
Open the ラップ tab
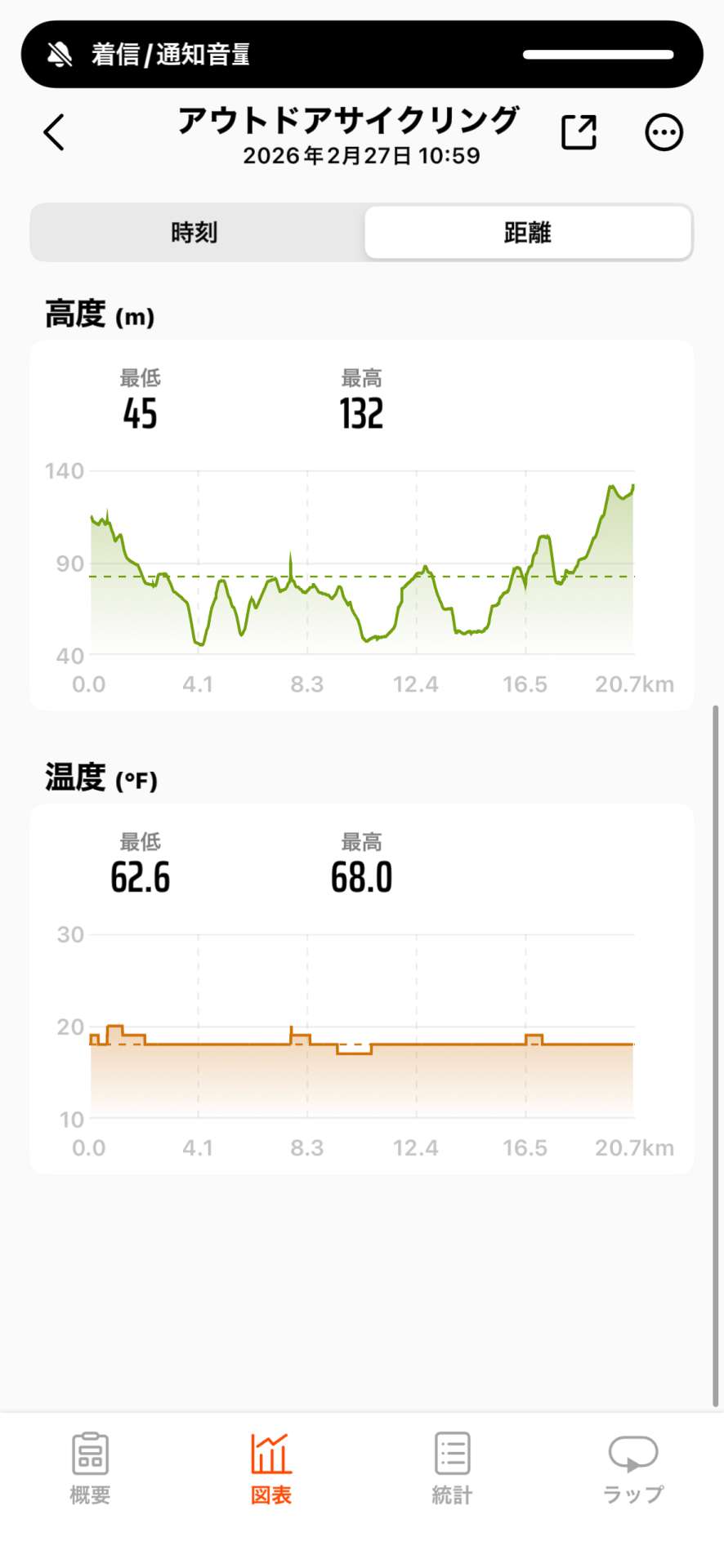633,1468
